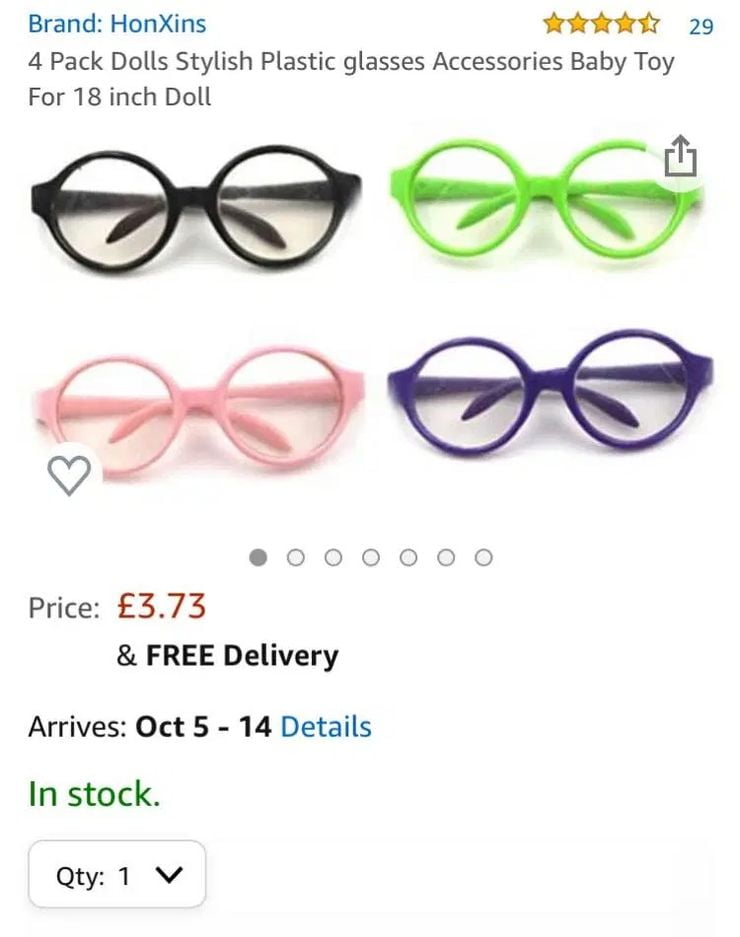Share this glasses product listing

pos(680,157)
